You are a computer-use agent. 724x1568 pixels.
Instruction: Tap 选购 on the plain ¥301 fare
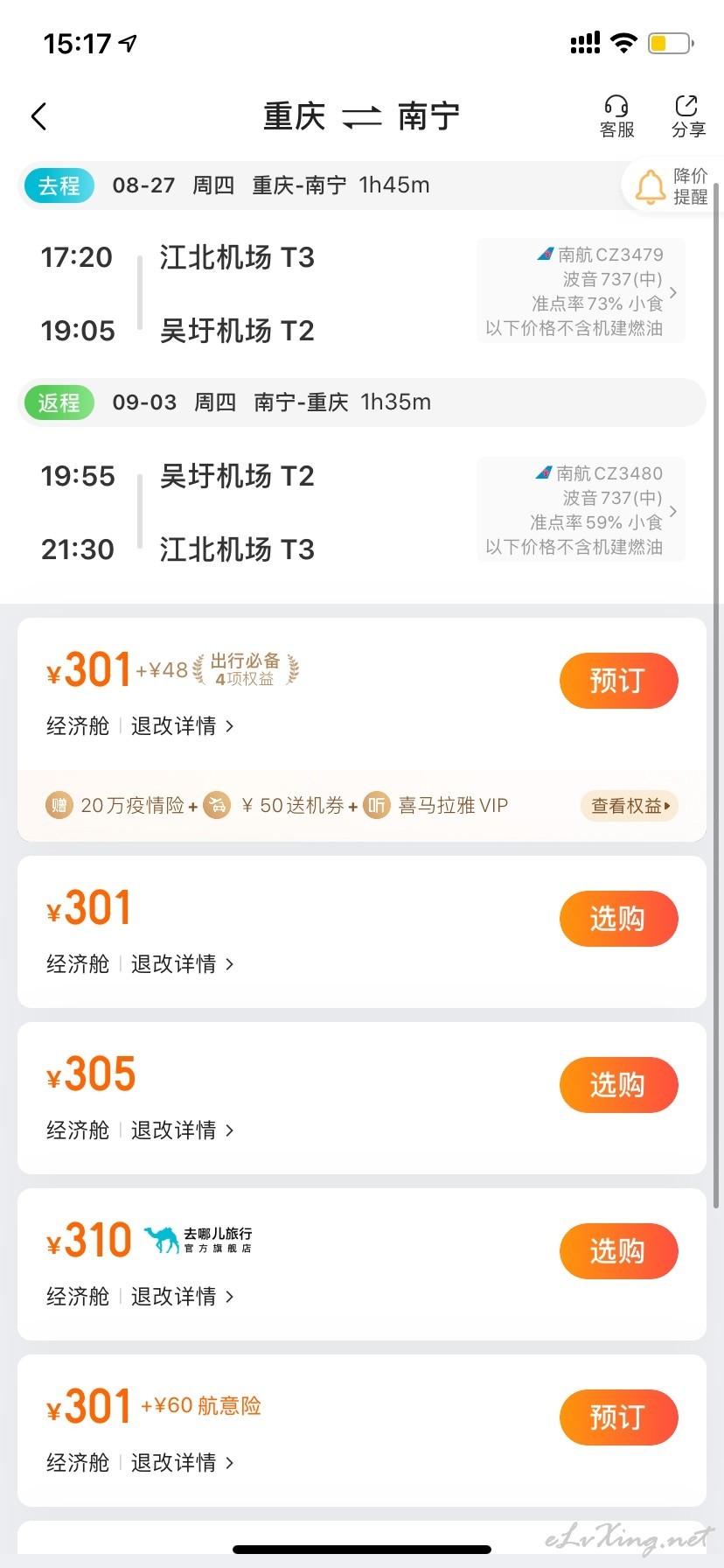pos(618,918)
